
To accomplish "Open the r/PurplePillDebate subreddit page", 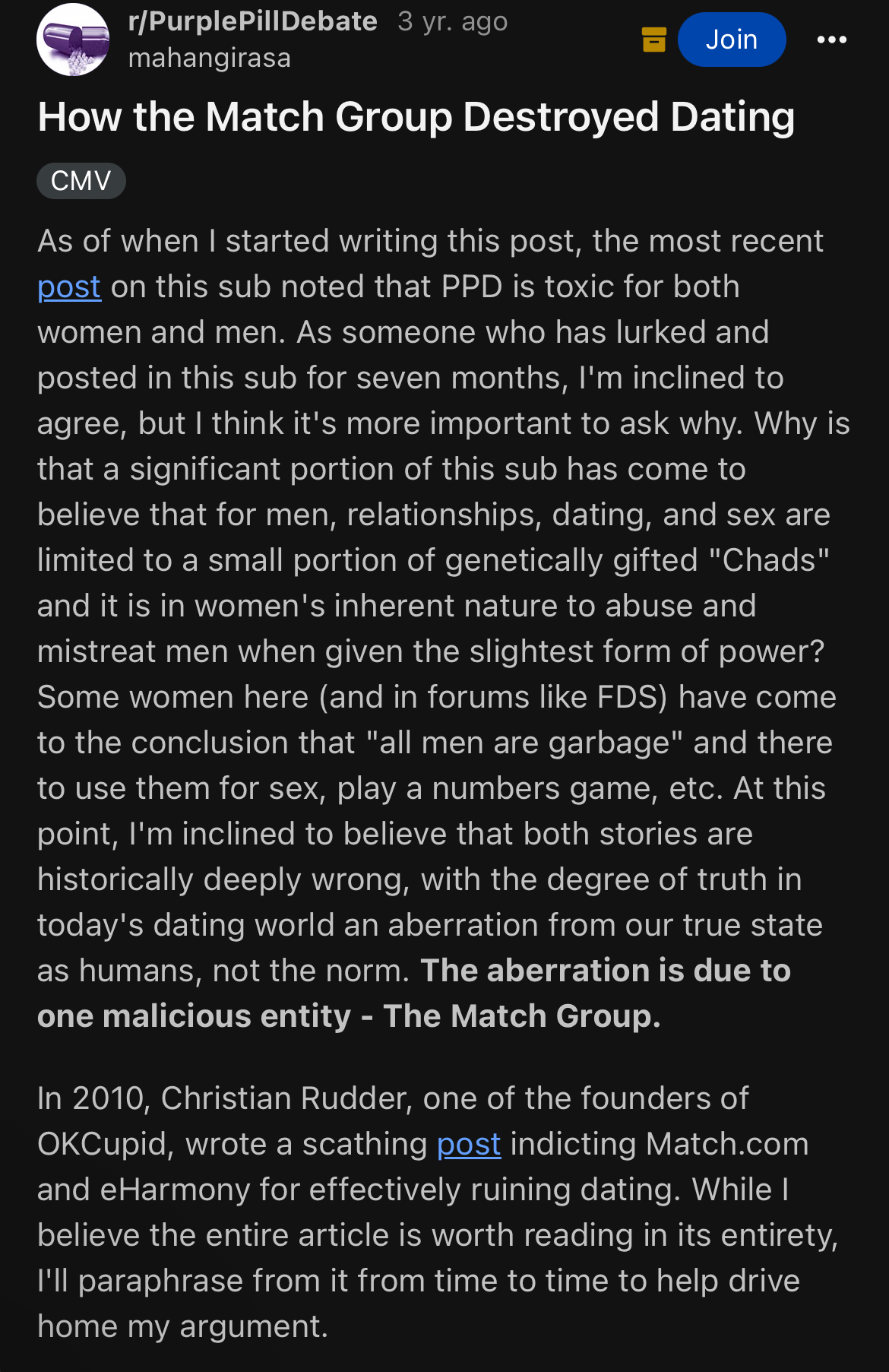I will click(252, 21).
